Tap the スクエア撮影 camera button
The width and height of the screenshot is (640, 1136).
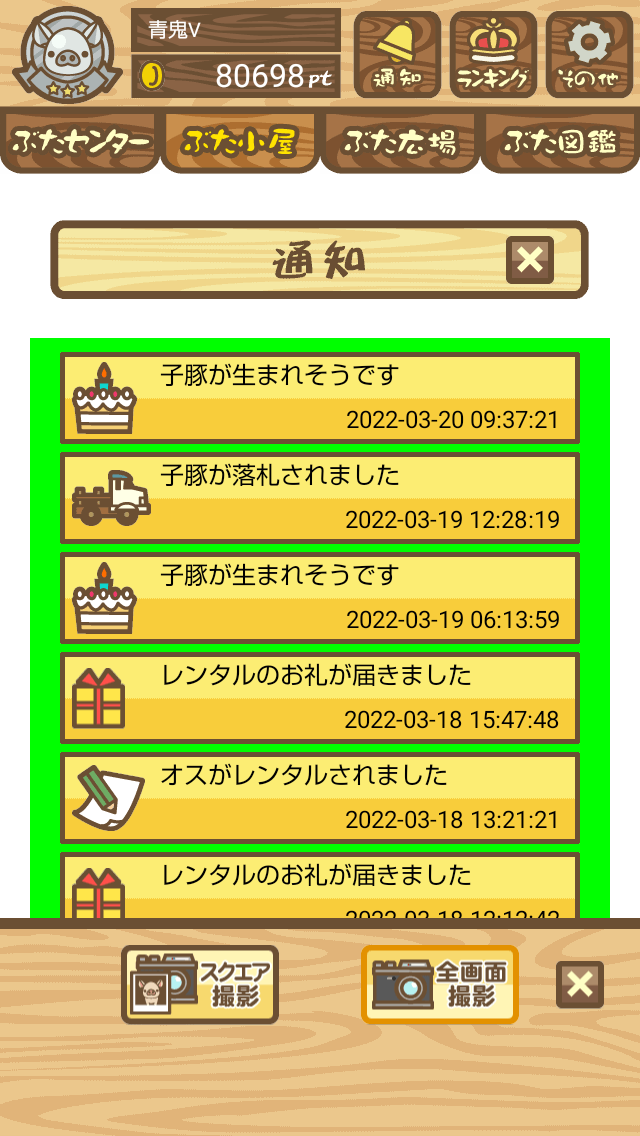[200, 985]
